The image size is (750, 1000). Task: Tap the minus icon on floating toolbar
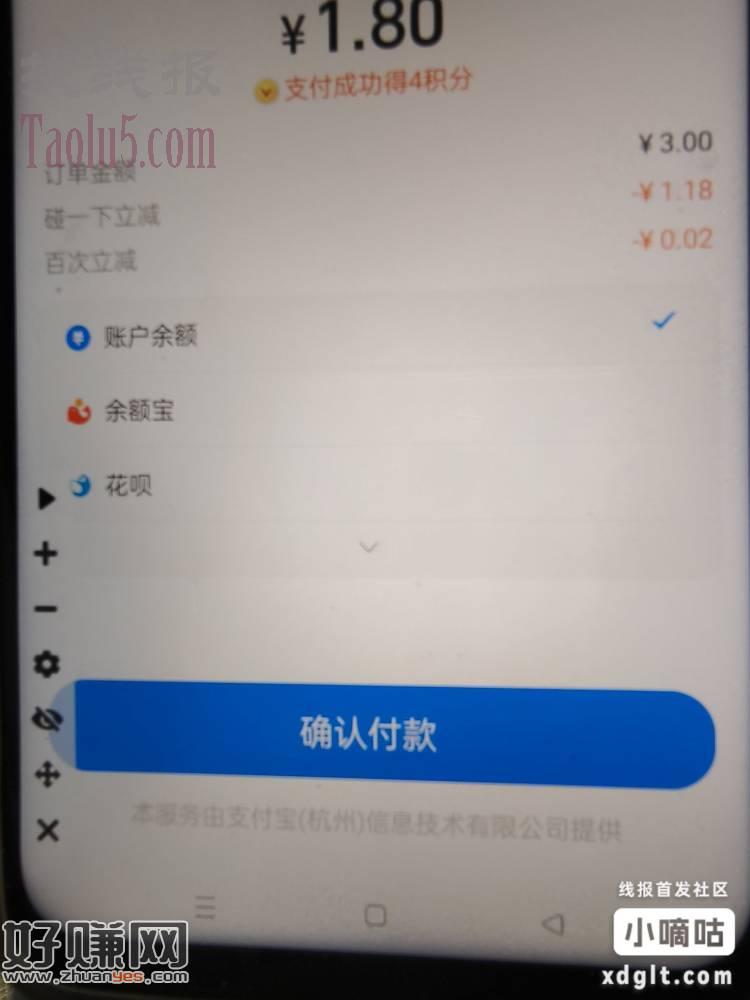point(47,609)
